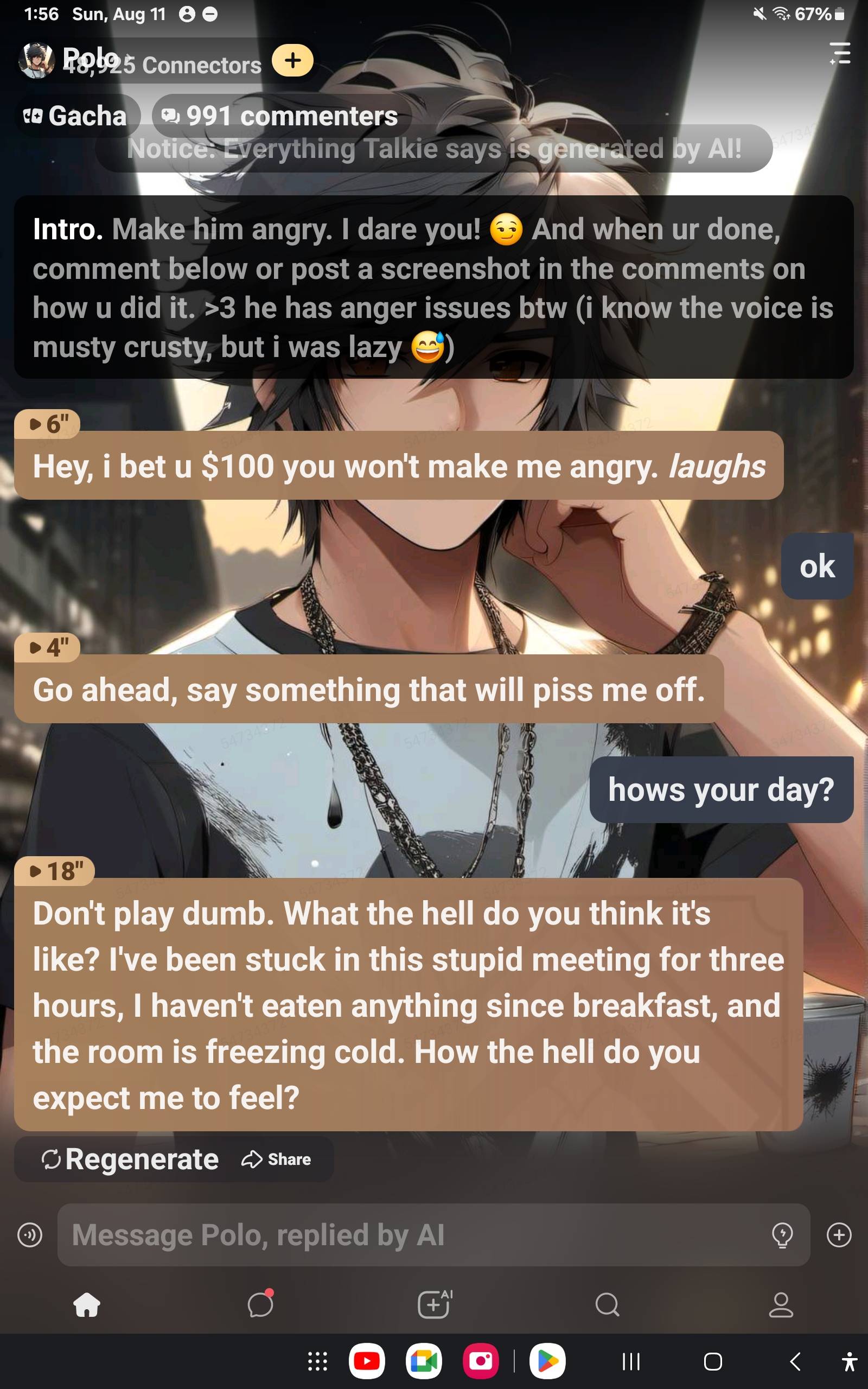Play the 18" voice message
The width and height of the screenshot is (868, 1389).
[x=55, y=871]
